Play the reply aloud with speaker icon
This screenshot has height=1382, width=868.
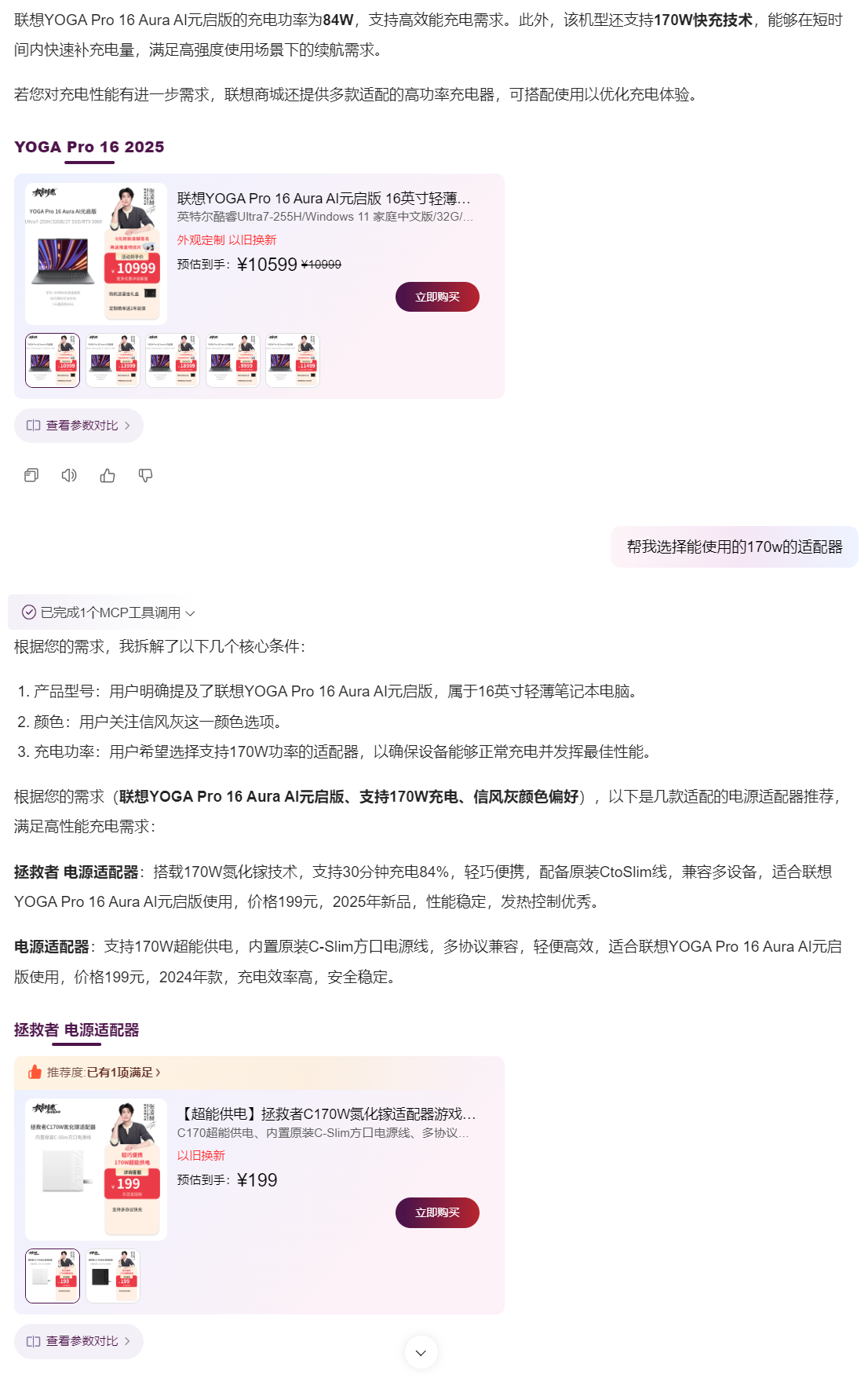click(x=69, y=475)
